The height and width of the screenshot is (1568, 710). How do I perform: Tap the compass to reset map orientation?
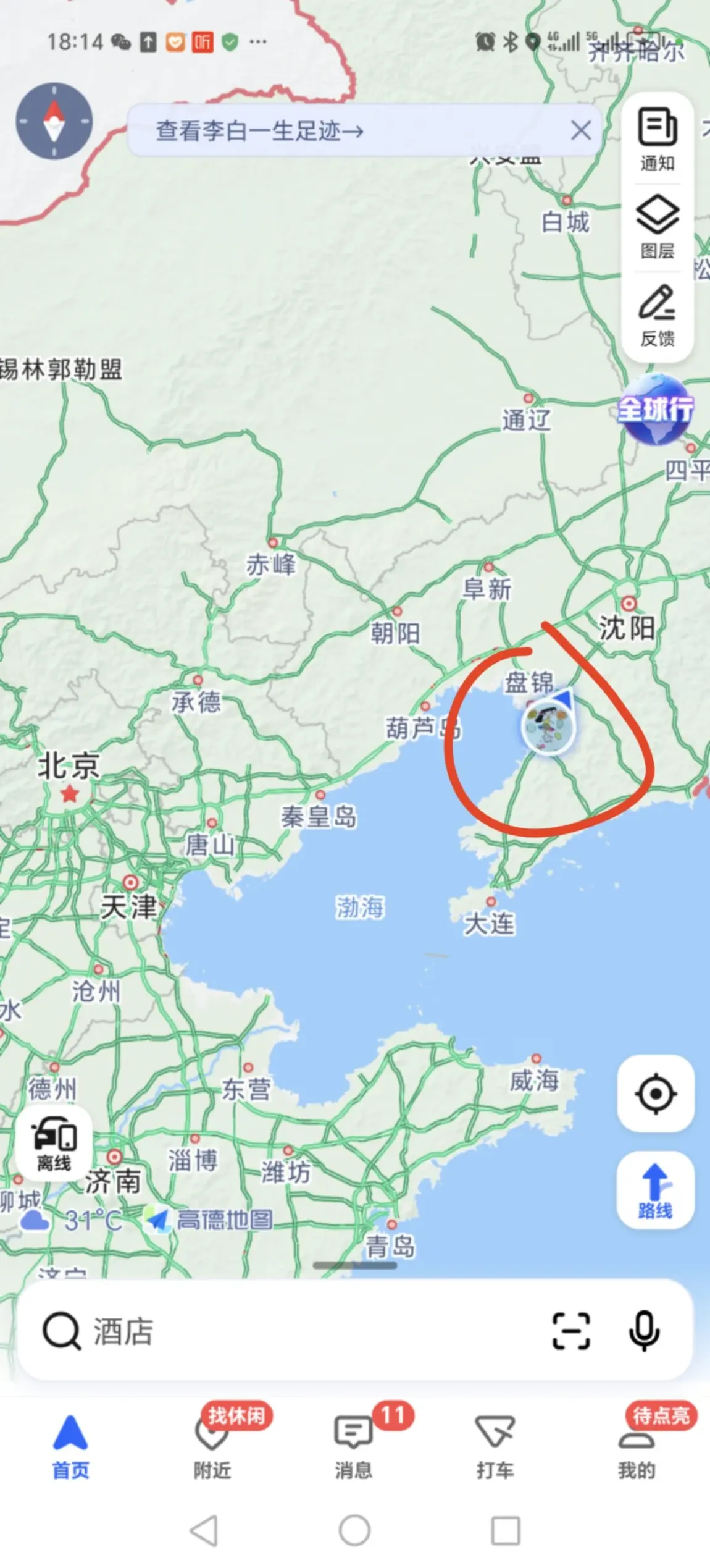point(54,121)
